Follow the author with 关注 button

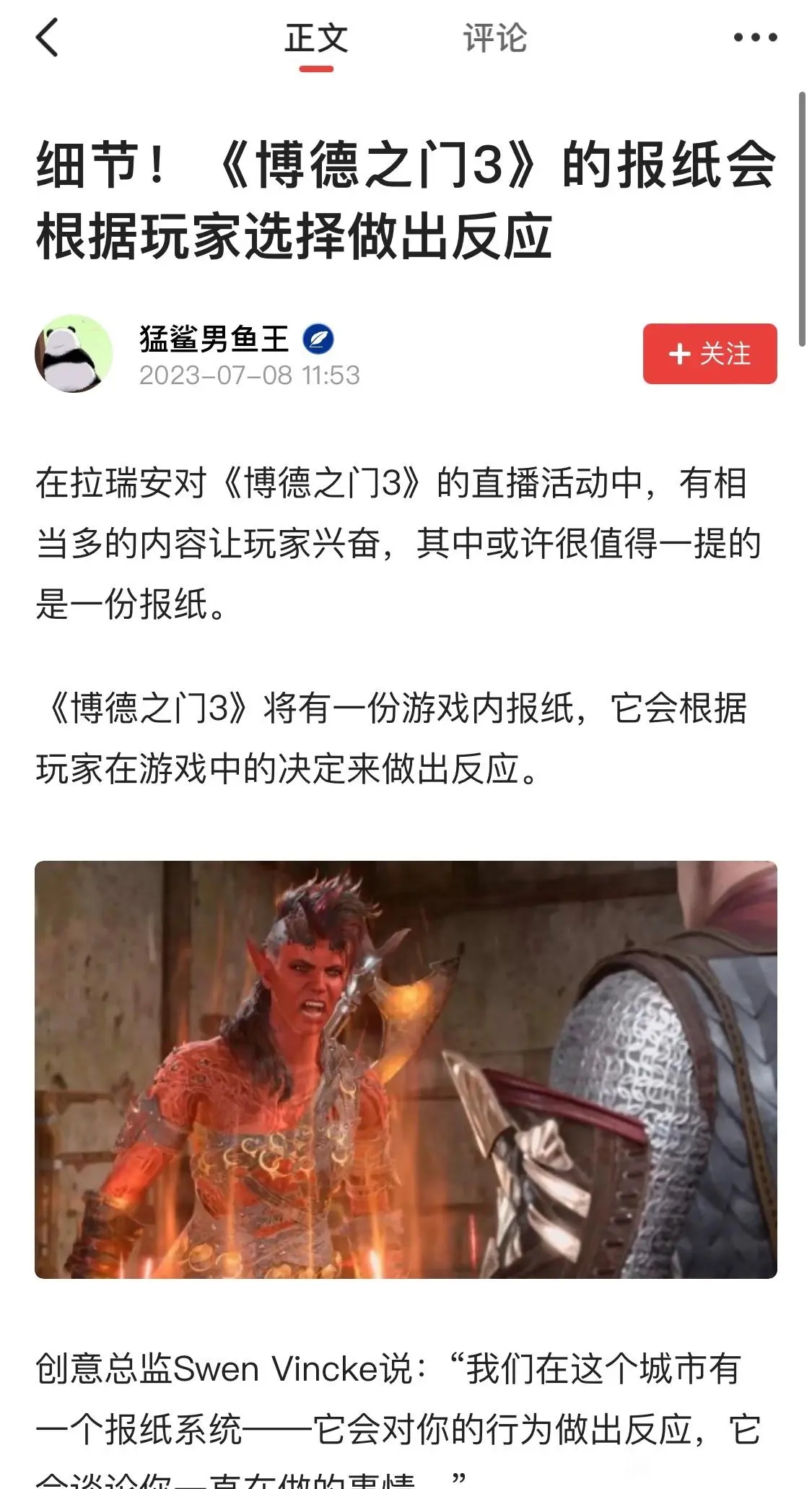(x=710, y=354)
